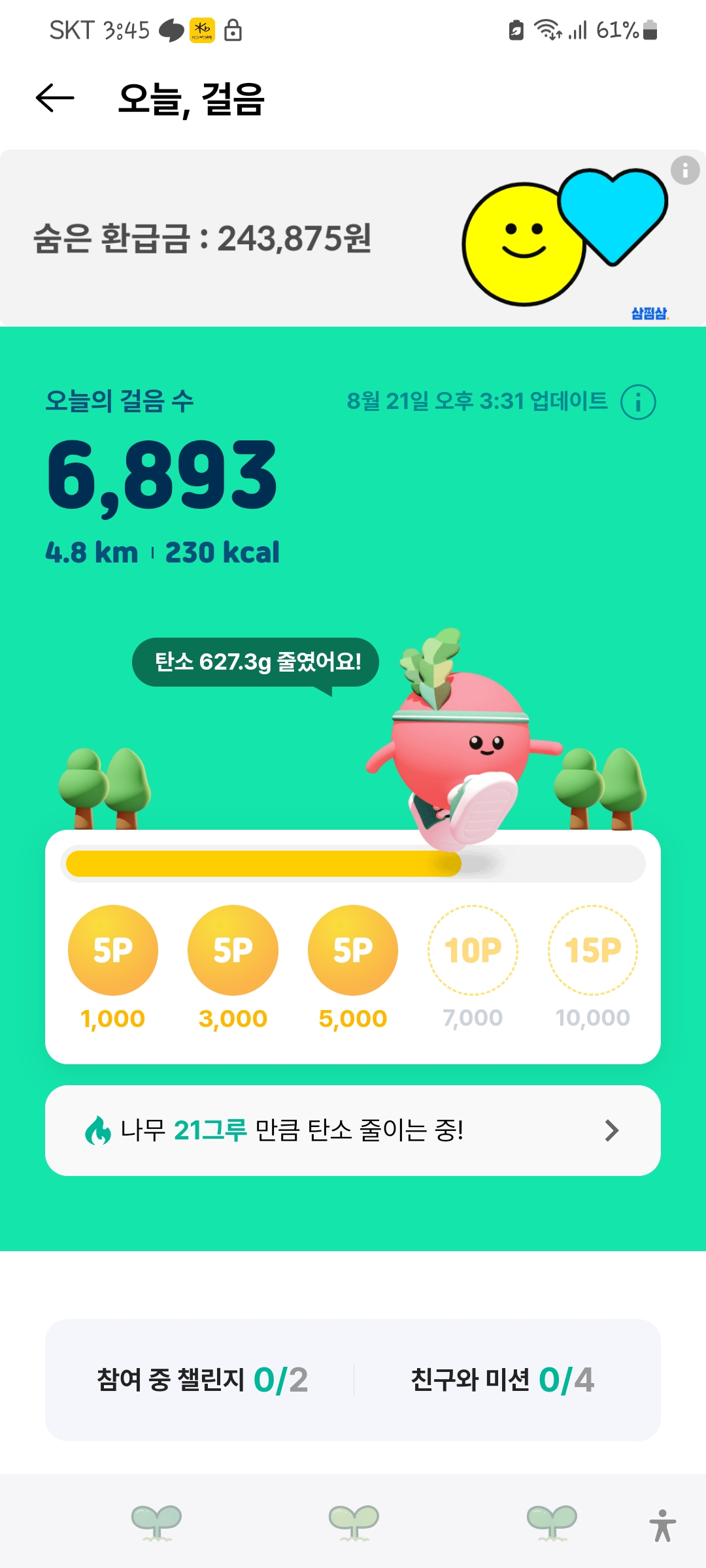The width and height of the screenshot is (706, 1568).
Task: Claim the 5P reward for 3,000 steps
Action: coord(233,950)
